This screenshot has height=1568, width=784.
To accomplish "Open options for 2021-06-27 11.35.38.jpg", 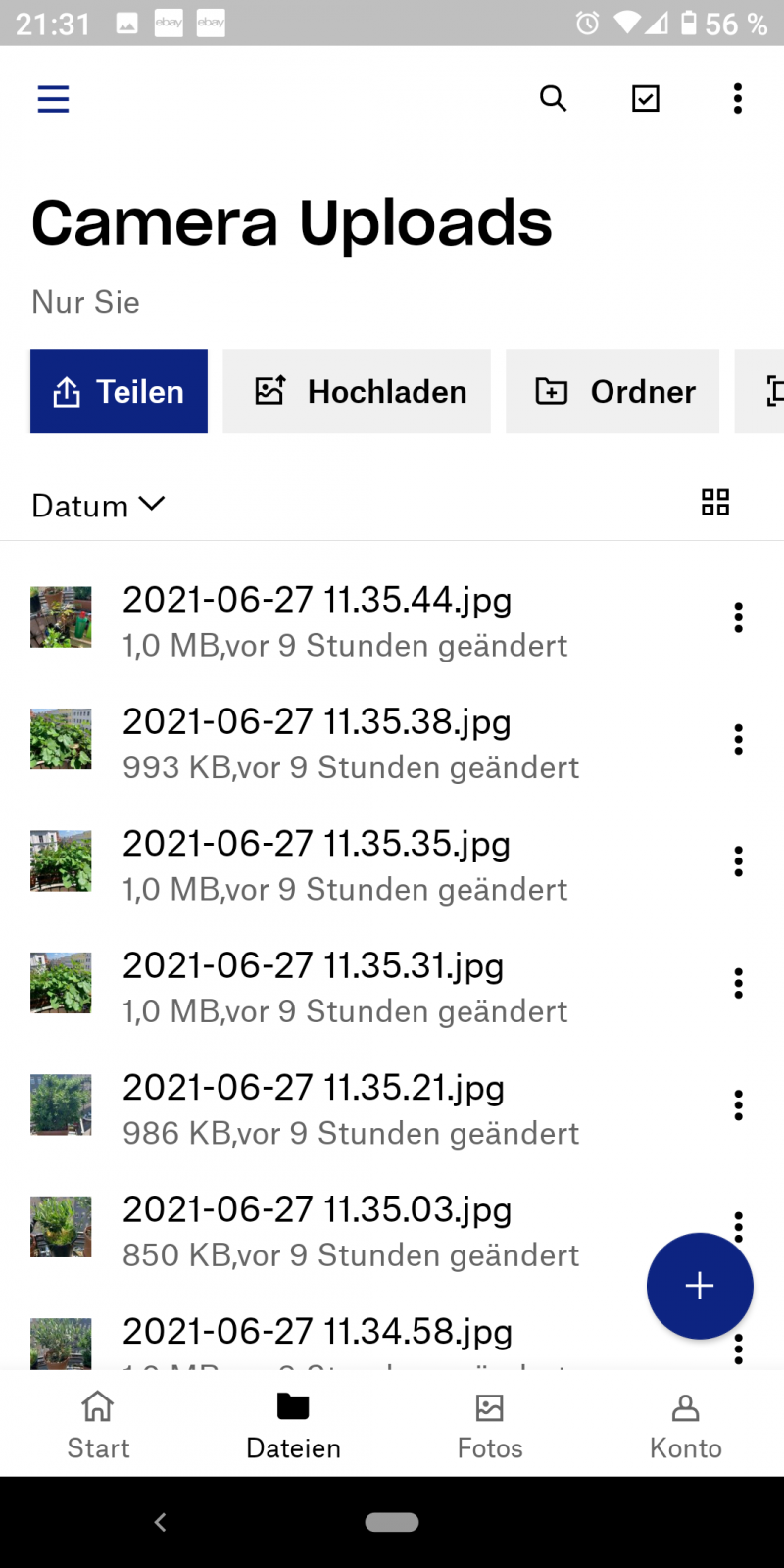I will [738, 740].
